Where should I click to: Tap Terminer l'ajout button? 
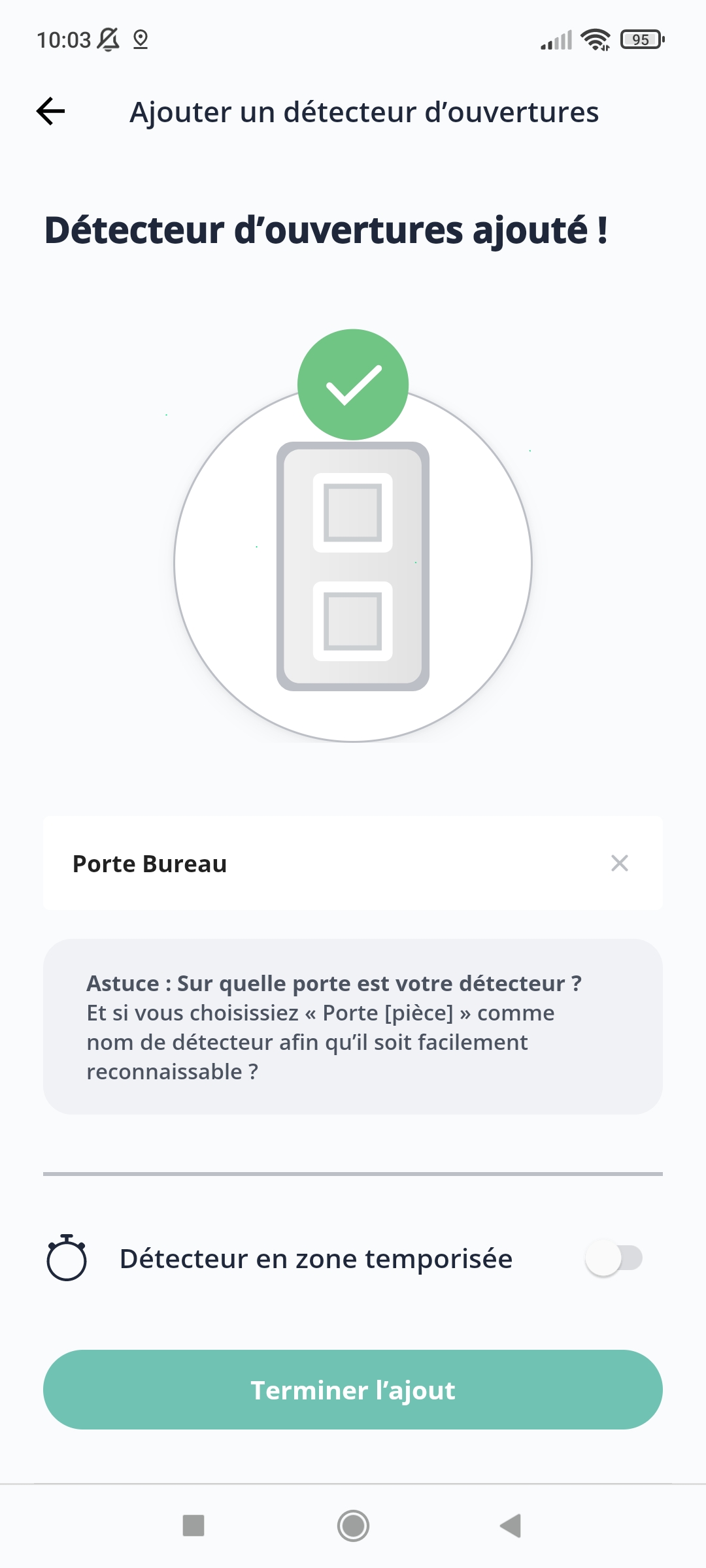pos(353,1390)
